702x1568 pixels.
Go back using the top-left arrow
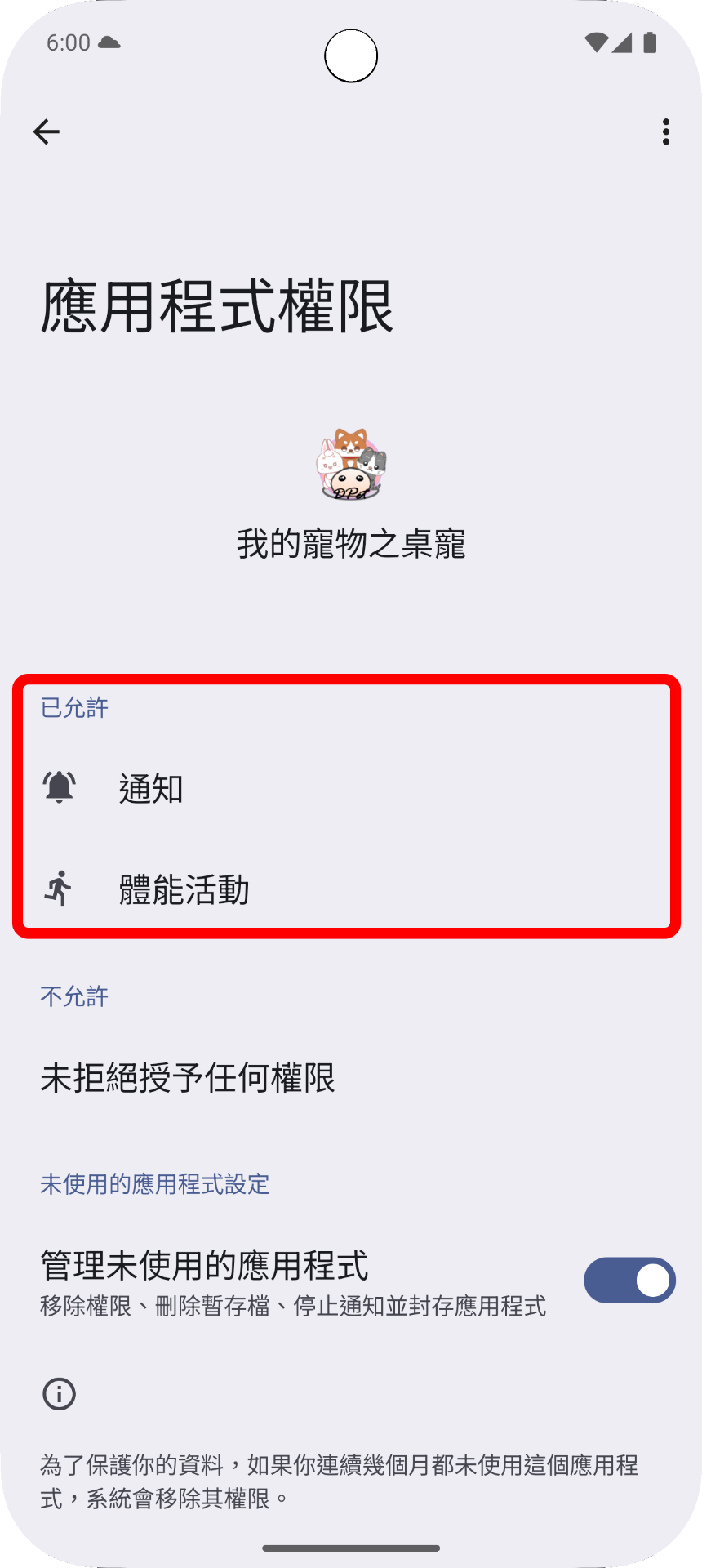click(x=47, y=131)
